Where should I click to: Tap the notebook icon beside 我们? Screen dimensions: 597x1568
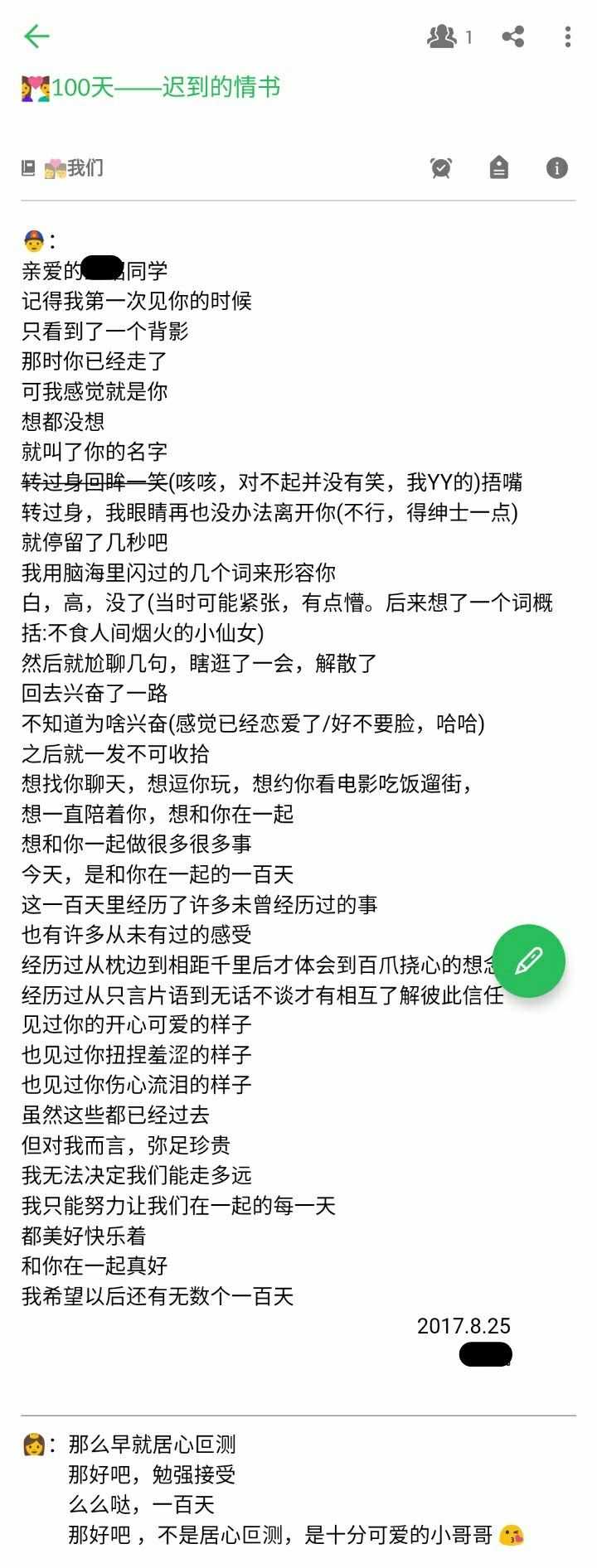tap(27, 167)
